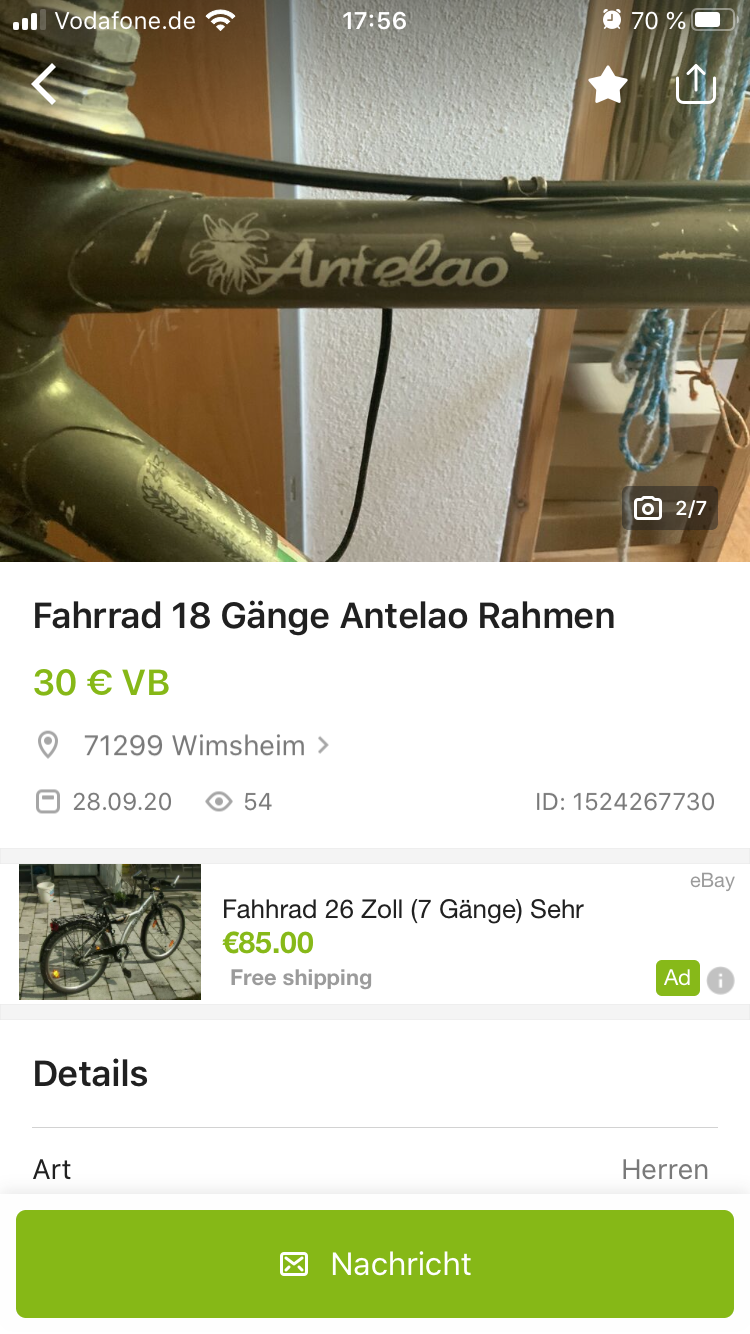The height and width of the screenshot is (1334, 750).
Task: Save this listing with the star icon
Action: point(607,86)
